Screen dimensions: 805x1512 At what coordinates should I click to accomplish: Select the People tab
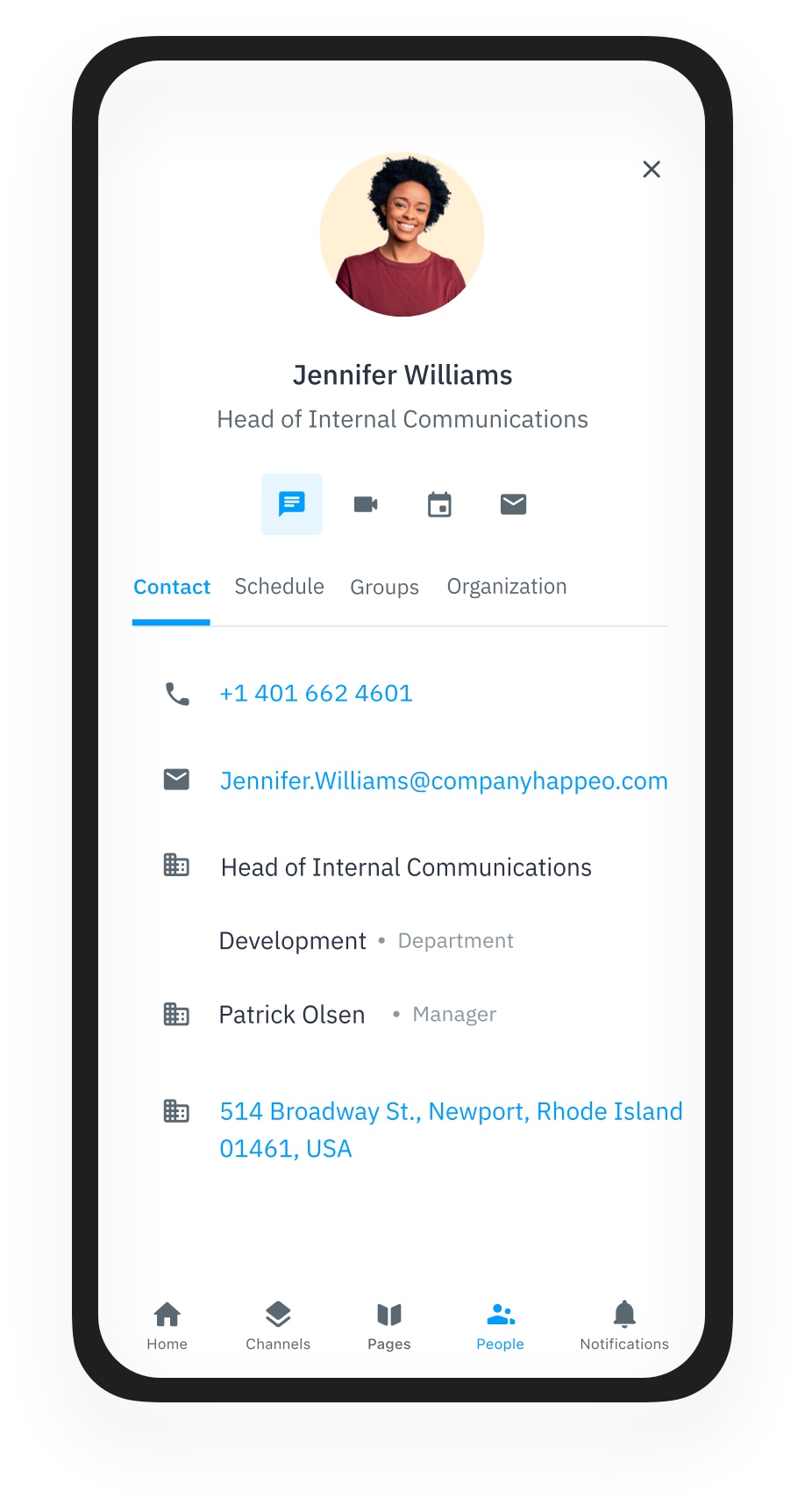point(500,1324)
